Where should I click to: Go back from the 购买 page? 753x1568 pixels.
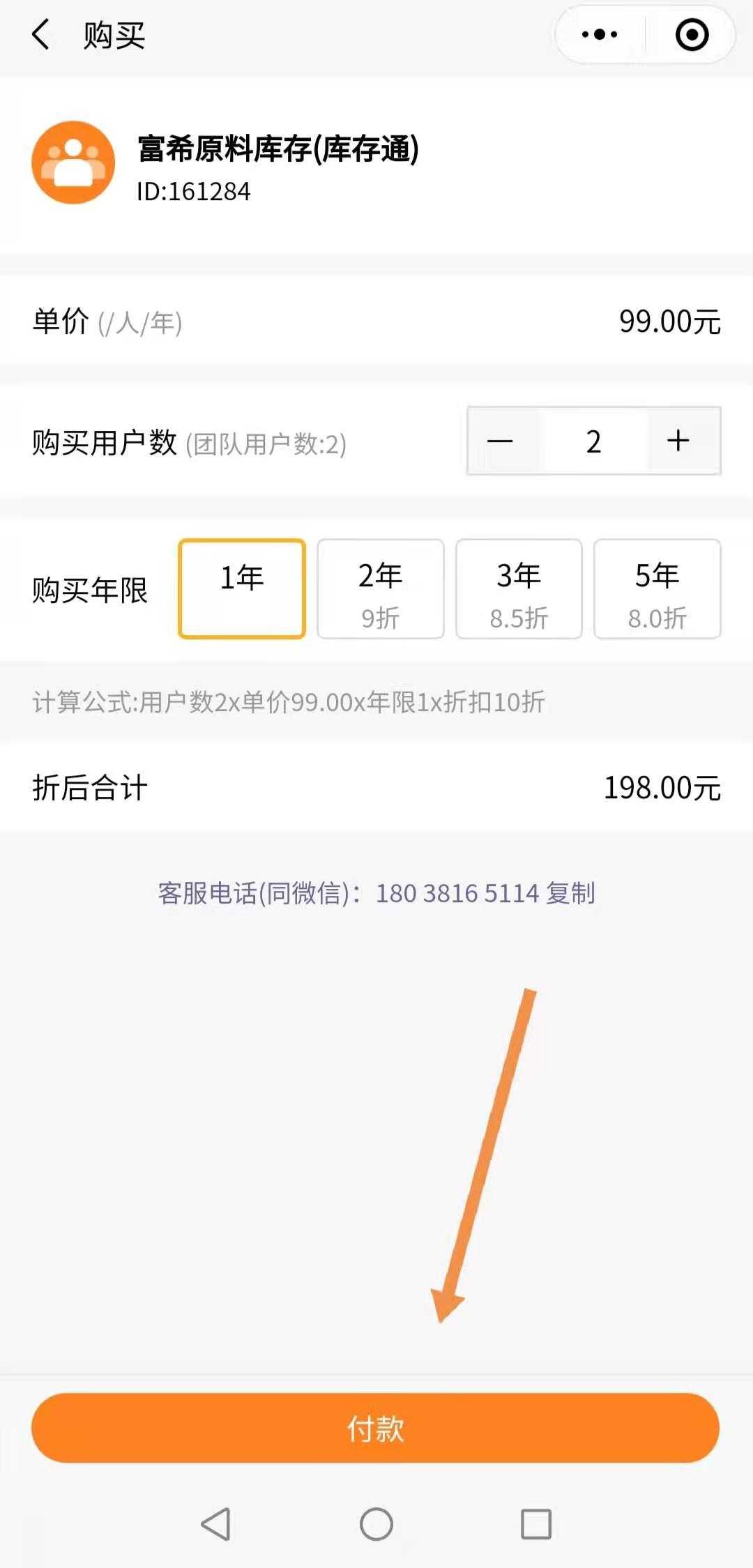click(40, 34)
